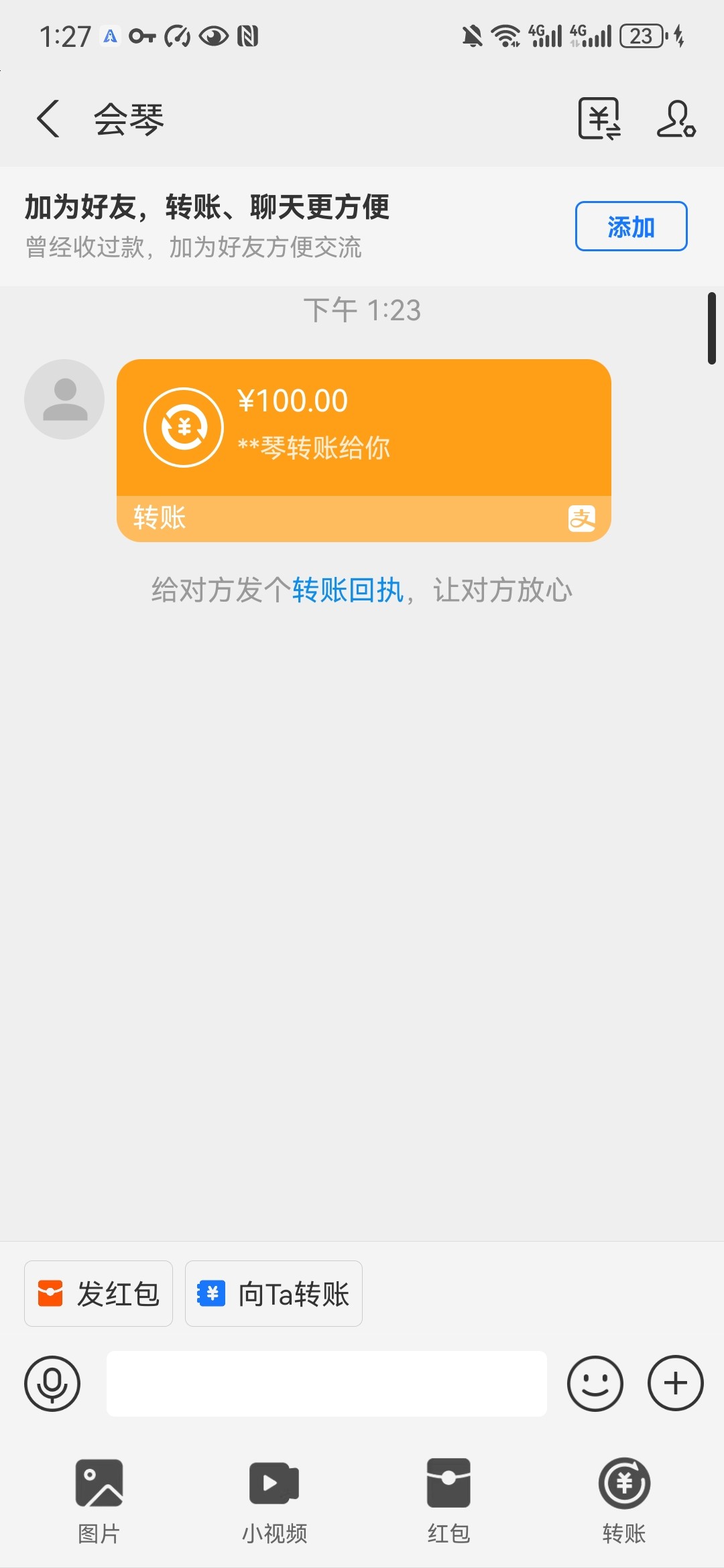Tap the 向Ta转账 transfer button
Image resolution: width=724 pixels, height=1568 pixels.
tap(274, 1293)
